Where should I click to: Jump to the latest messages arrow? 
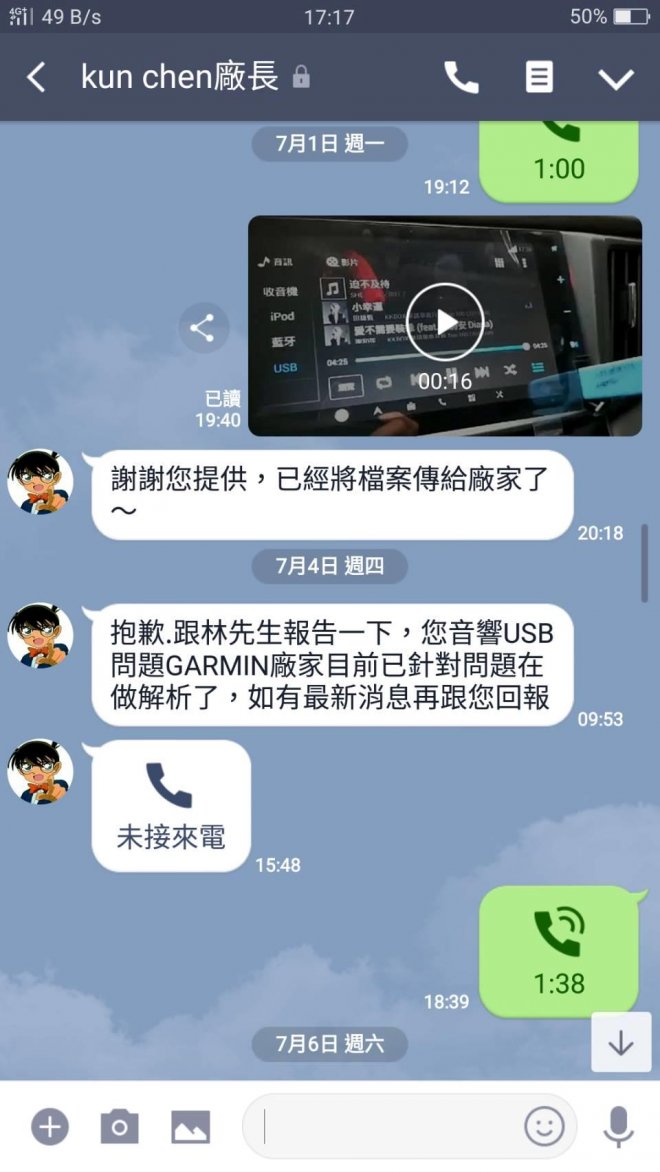point(621,1043)
